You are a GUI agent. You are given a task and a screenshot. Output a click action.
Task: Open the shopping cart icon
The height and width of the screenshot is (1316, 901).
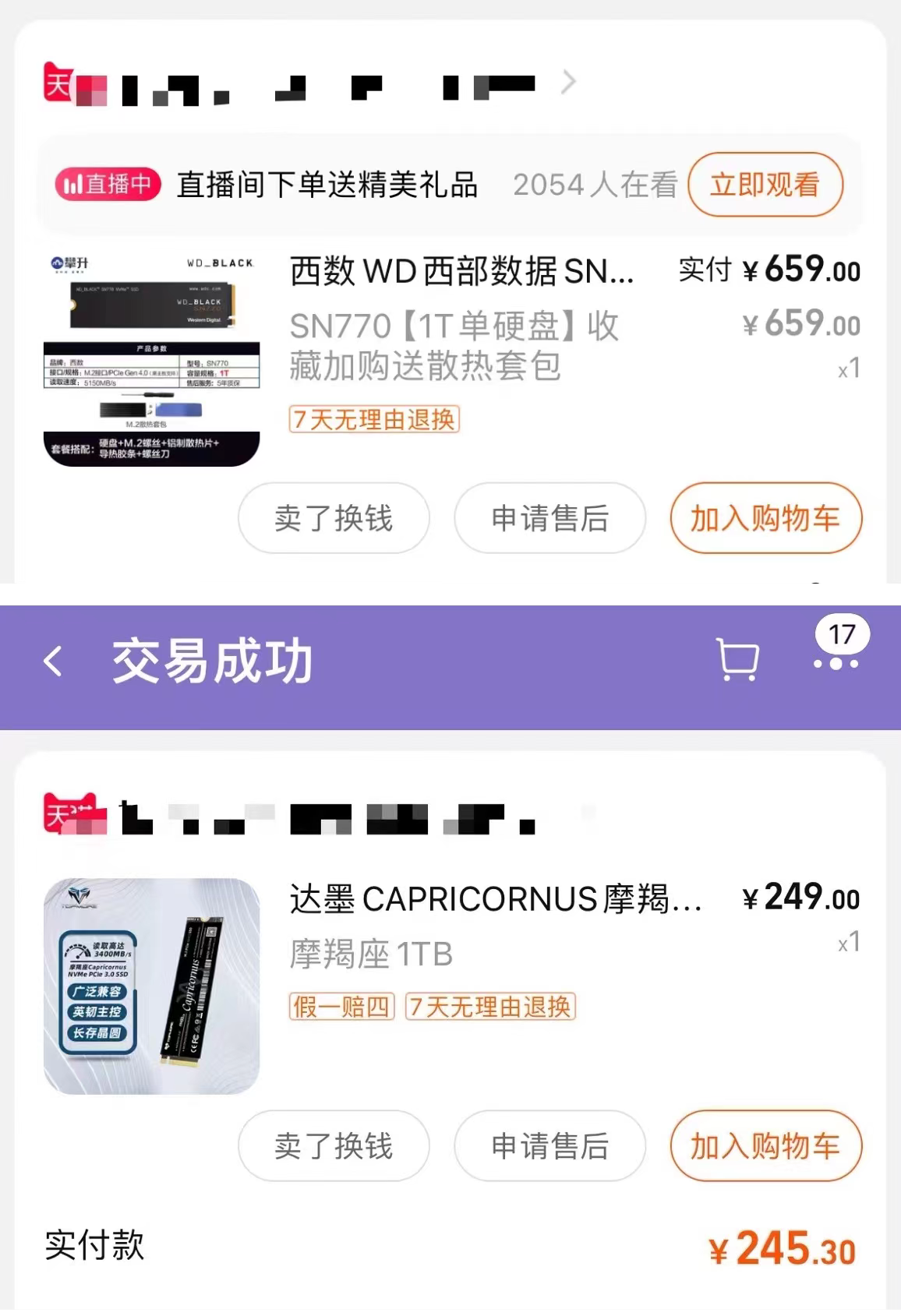tap(737, 661)
